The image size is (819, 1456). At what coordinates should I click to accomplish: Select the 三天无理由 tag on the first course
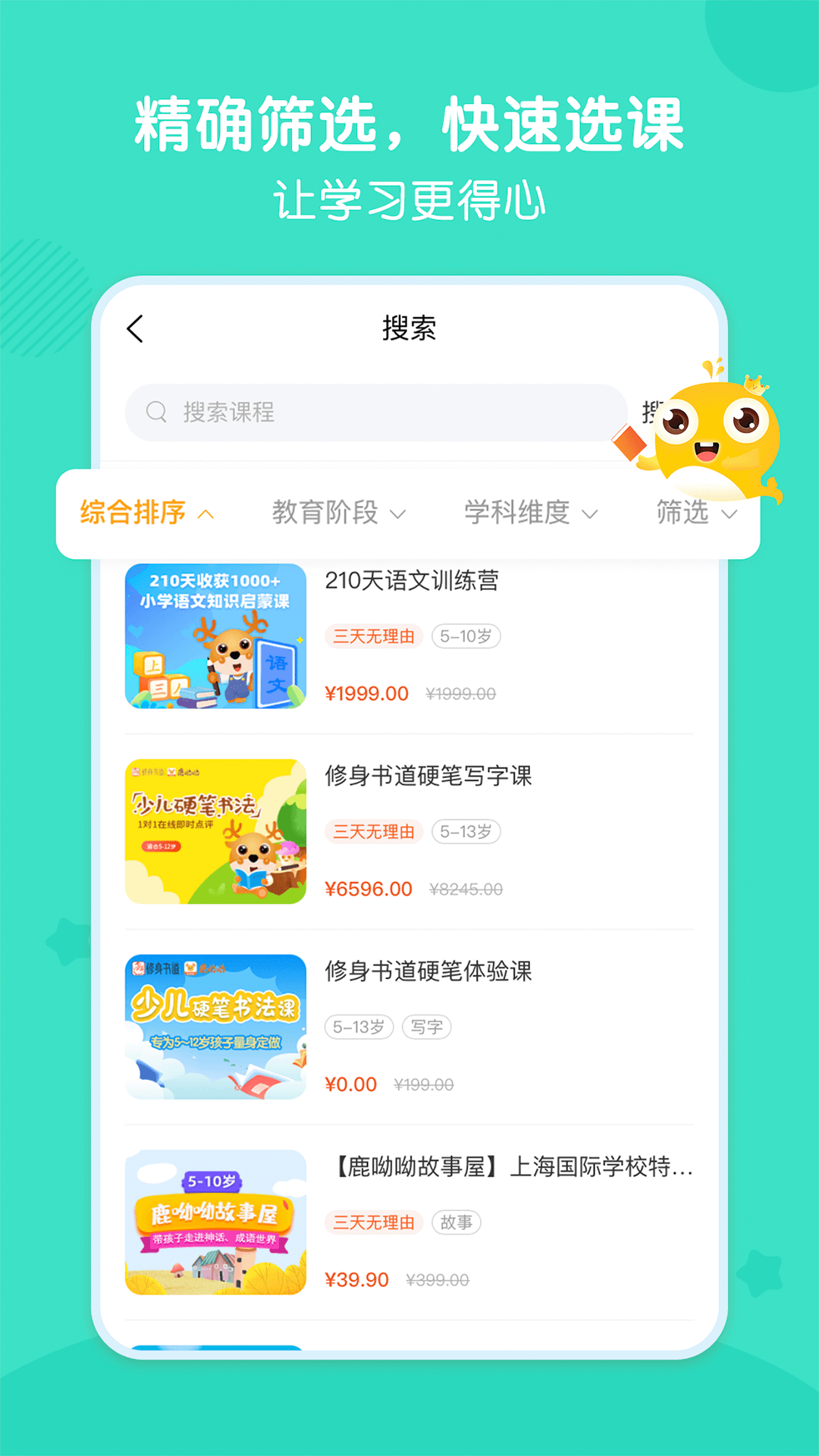(373, 636)
